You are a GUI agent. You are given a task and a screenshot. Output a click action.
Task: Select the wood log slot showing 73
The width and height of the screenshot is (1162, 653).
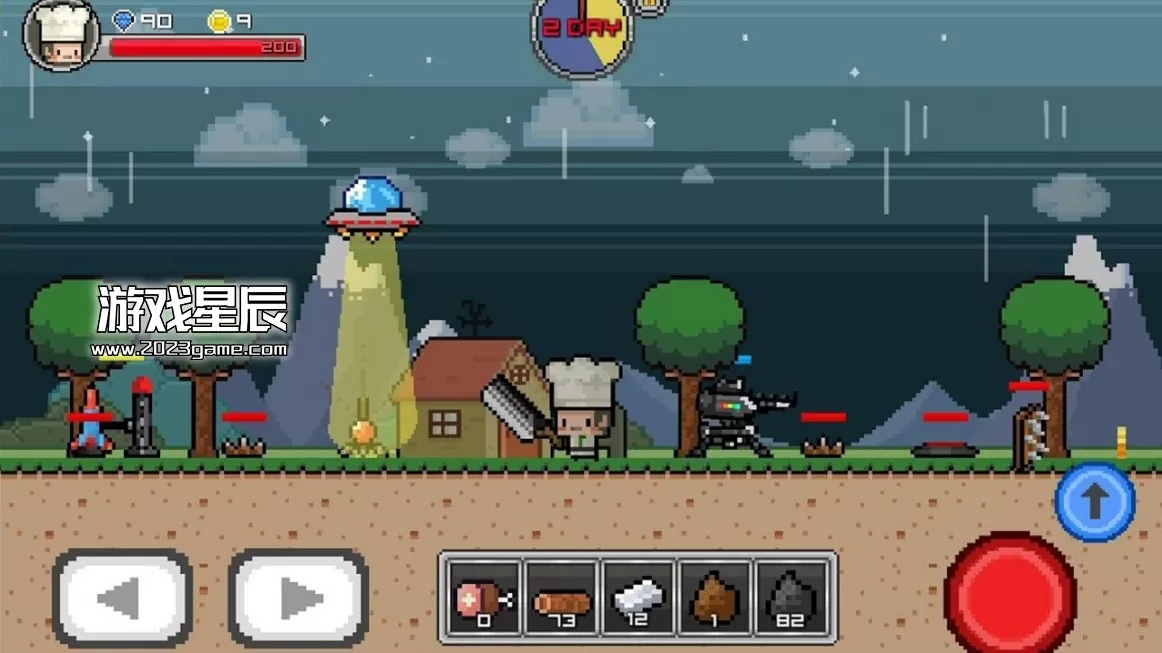pyautogui.click(x=561, y=597)
